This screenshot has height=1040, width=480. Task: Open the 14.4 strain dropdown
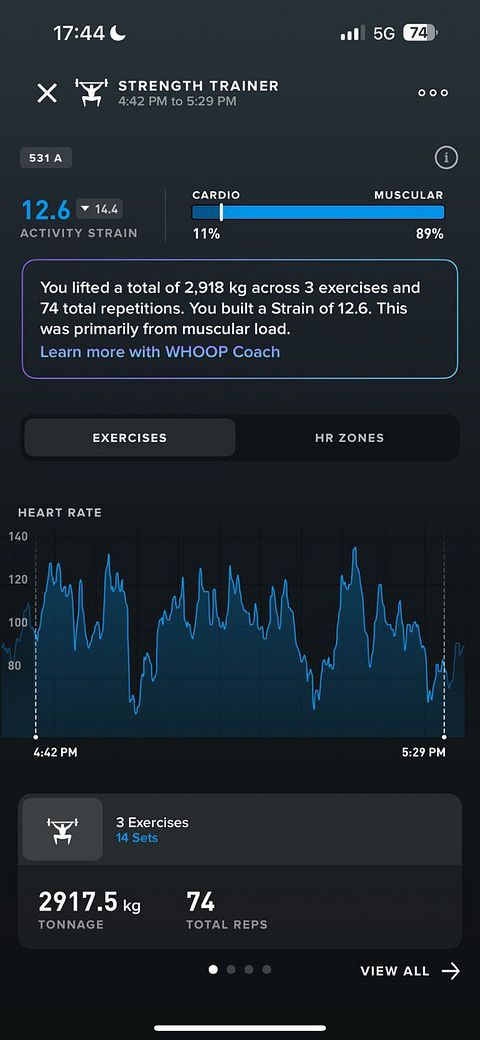click(x=99, y=209)
